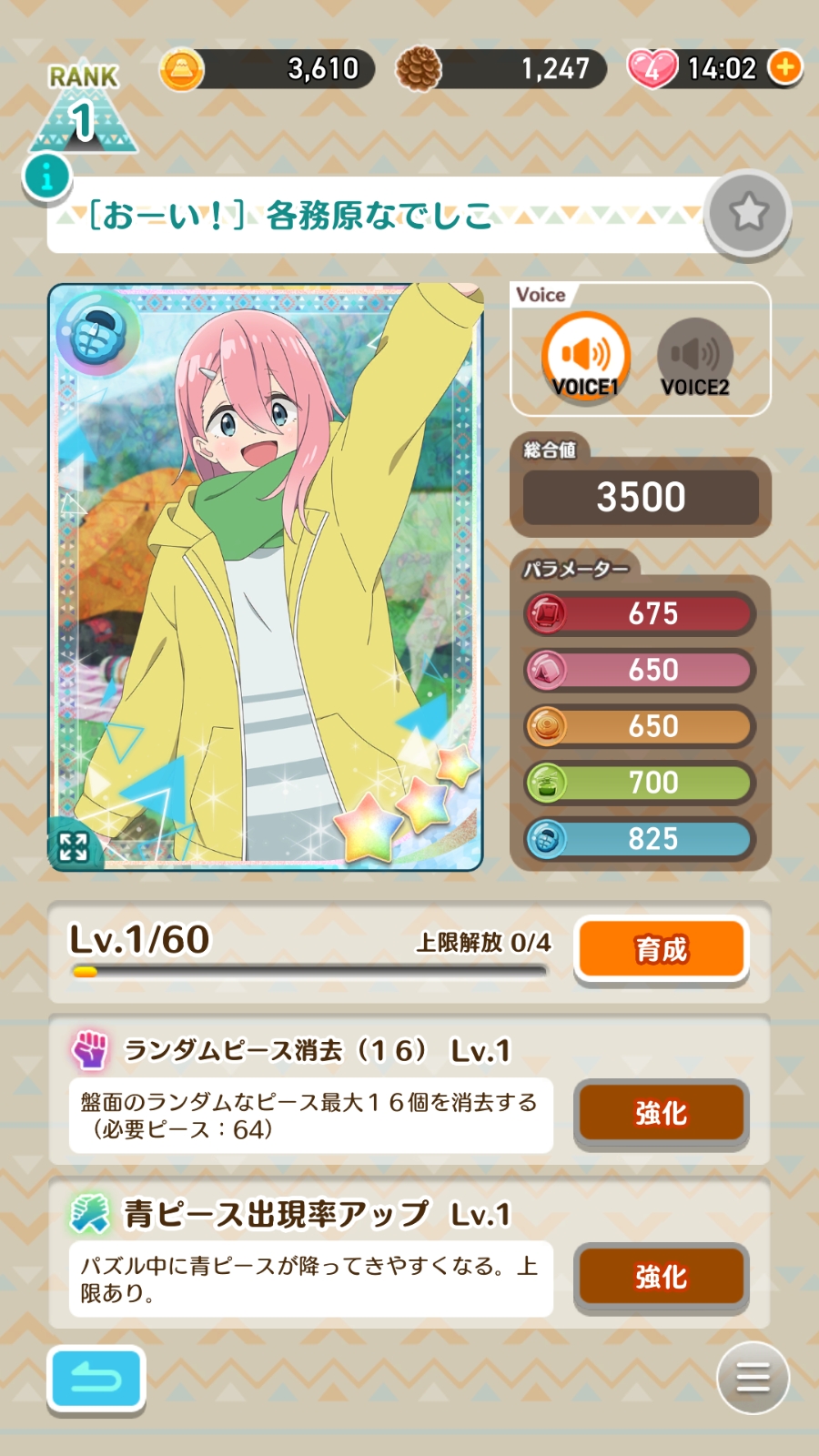Play VOICE2 clip
The image size is (819, 1456).
click(695, 357)
